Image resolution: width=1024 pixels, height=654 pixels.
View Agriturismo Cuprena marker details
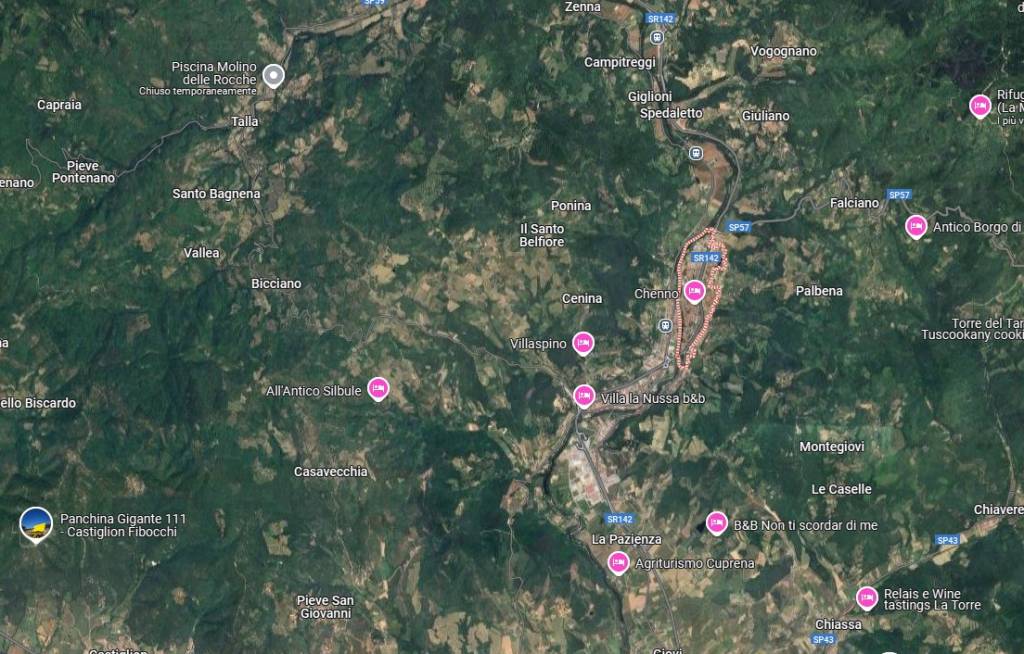pyautogui.click(x=618, y=562)
